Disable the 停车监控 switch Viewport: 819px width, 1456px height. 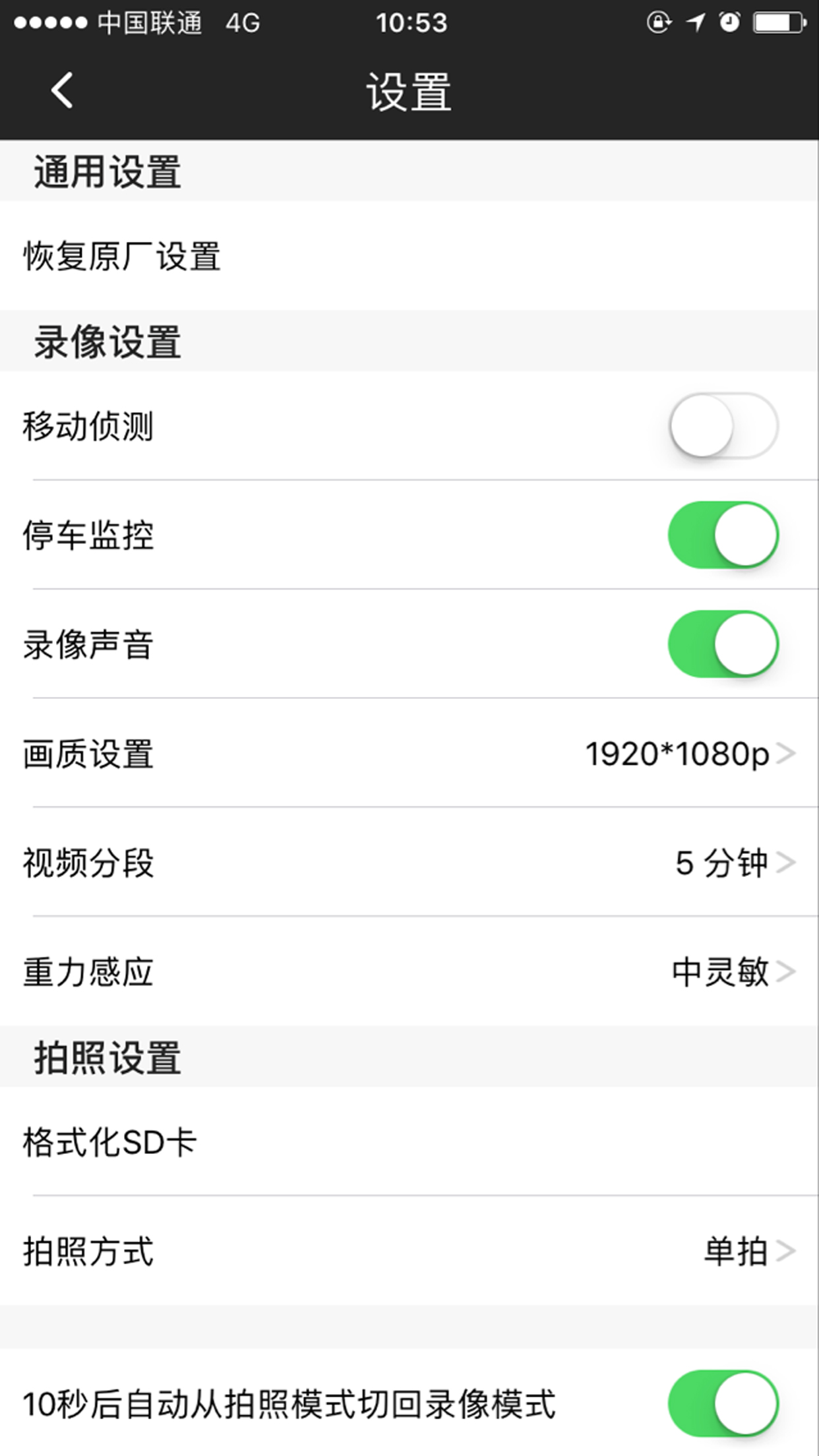coord(723,535)
